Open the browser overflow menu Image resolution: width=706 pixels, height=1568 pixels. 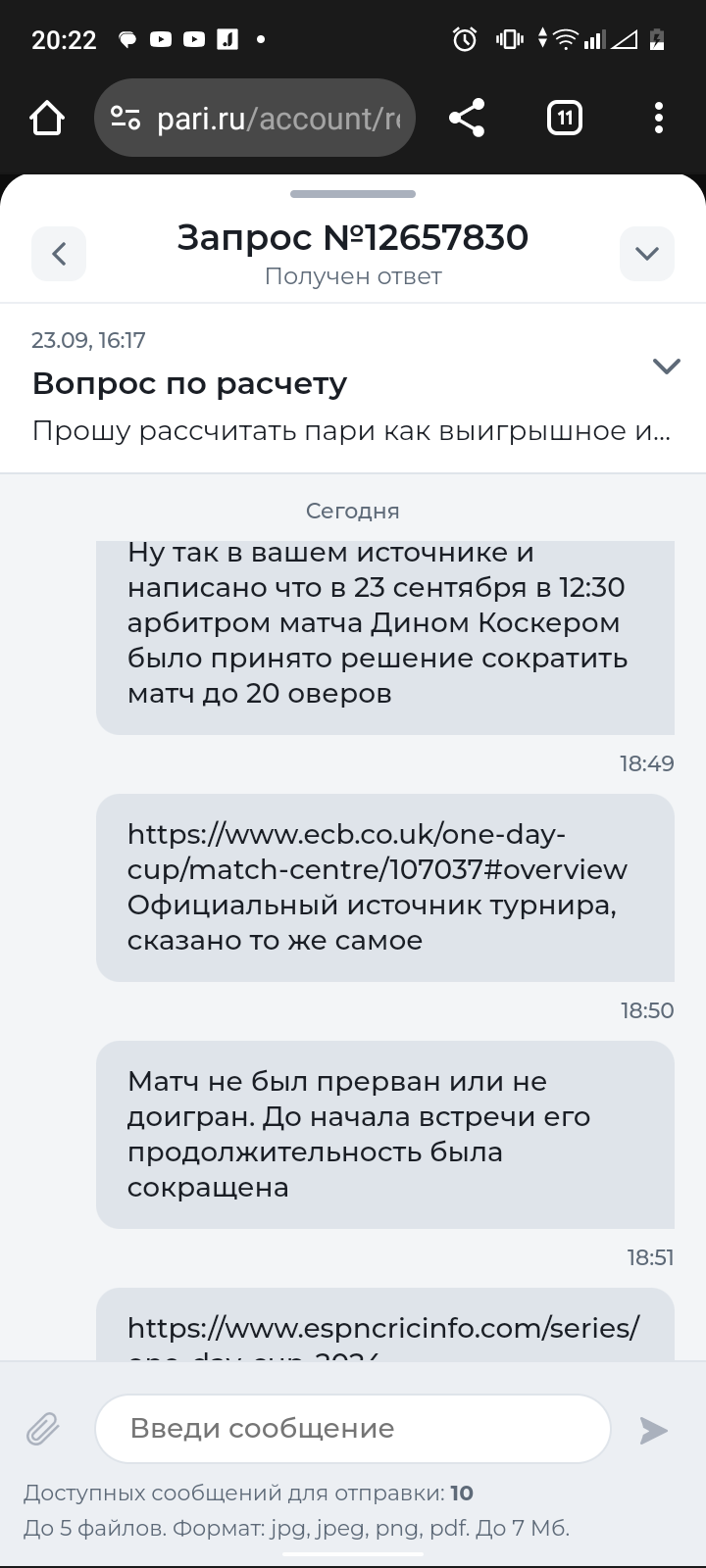pos(659,119)
